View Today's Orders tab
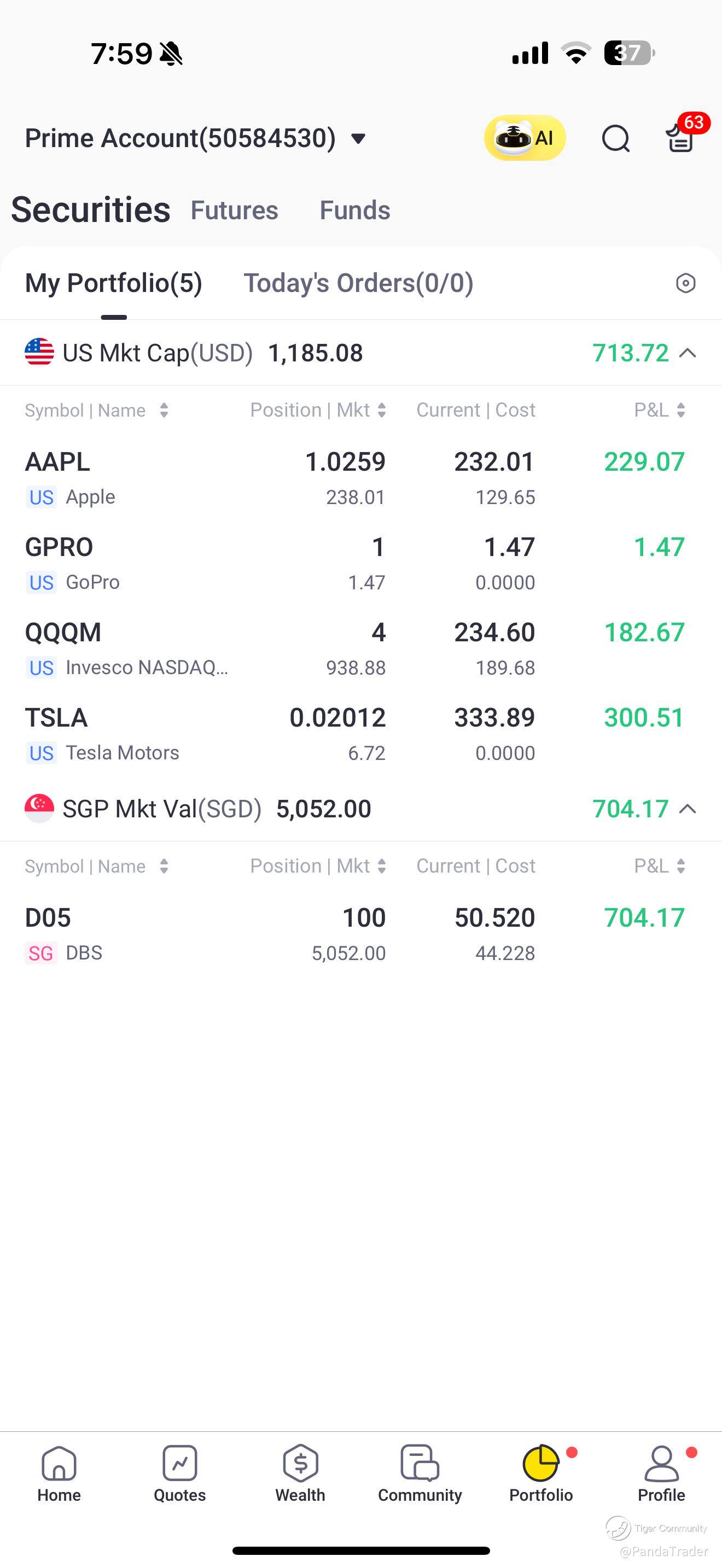The width and height of the screenshot is (722, 1568). coord(358,283)
